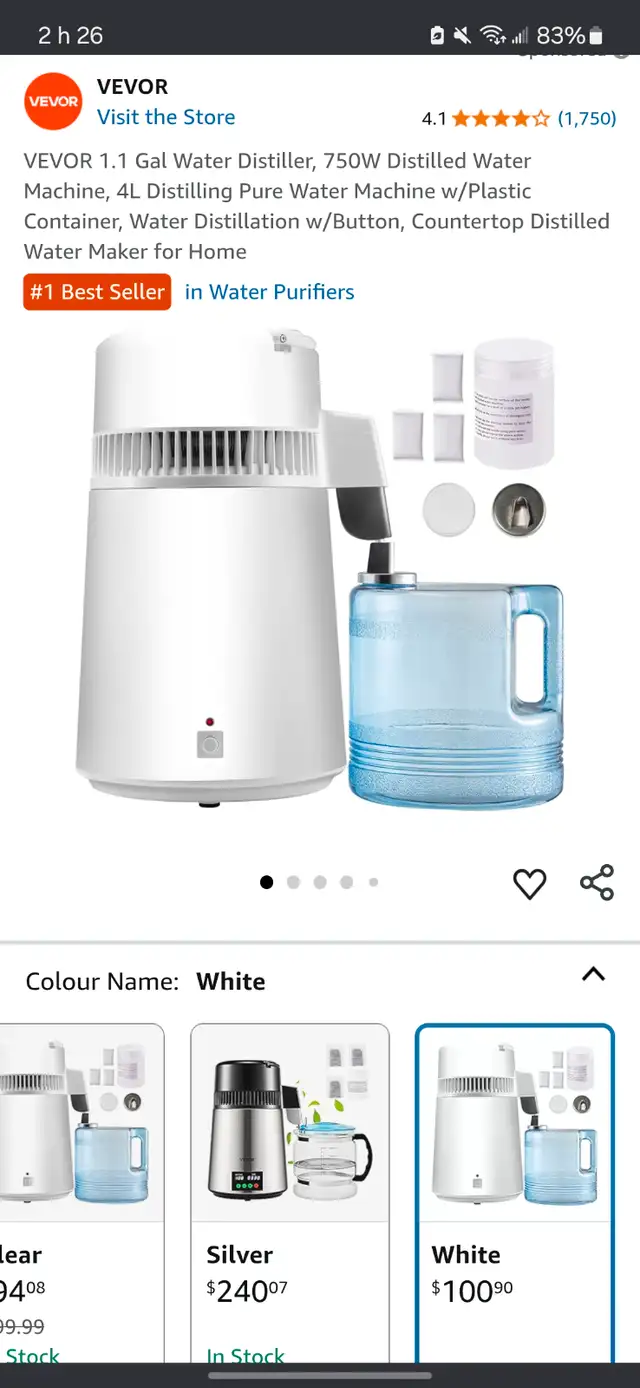Open the 1,750 customer ratings
The width and height of the screenshot is (640, 1388).
587,118
